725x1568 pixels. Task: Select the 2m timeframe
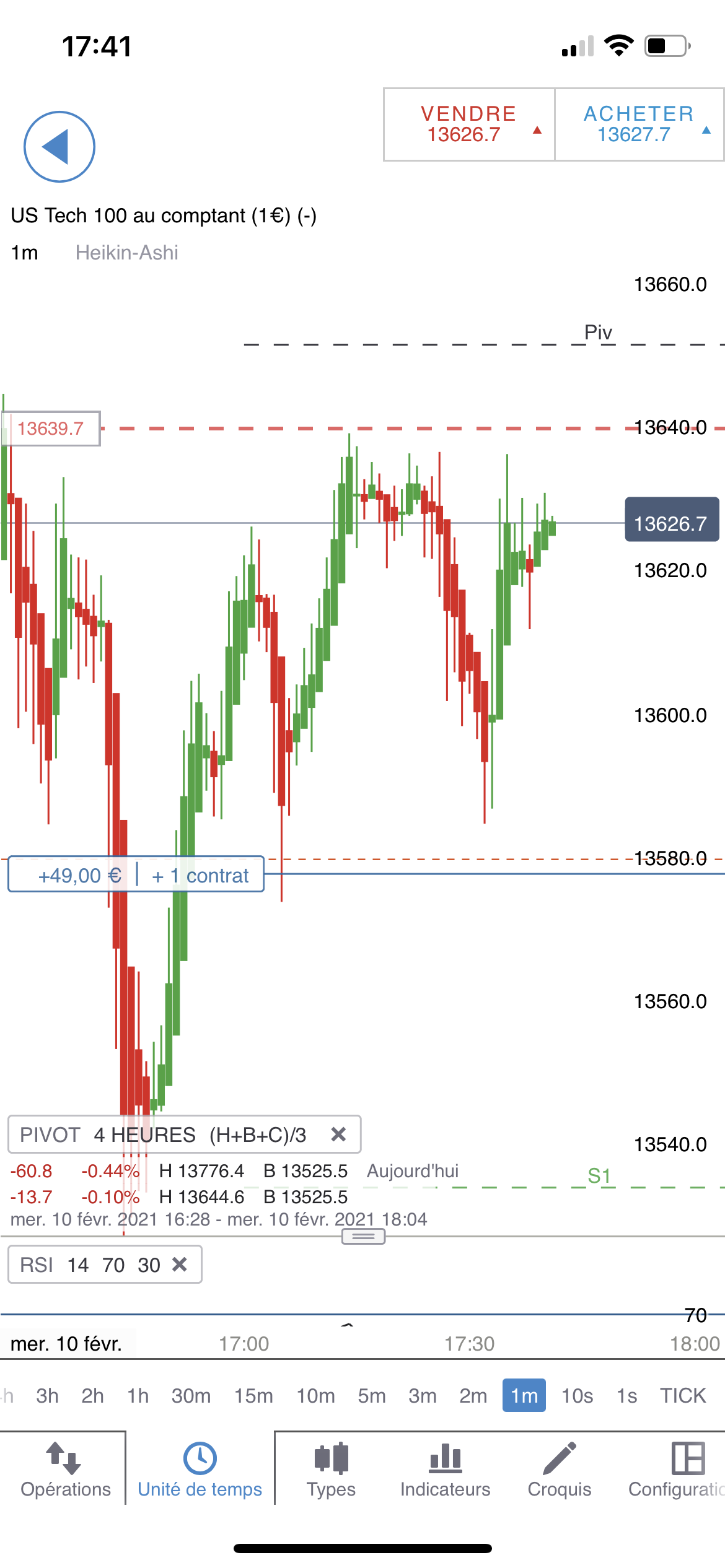(x=473, y=1396)
